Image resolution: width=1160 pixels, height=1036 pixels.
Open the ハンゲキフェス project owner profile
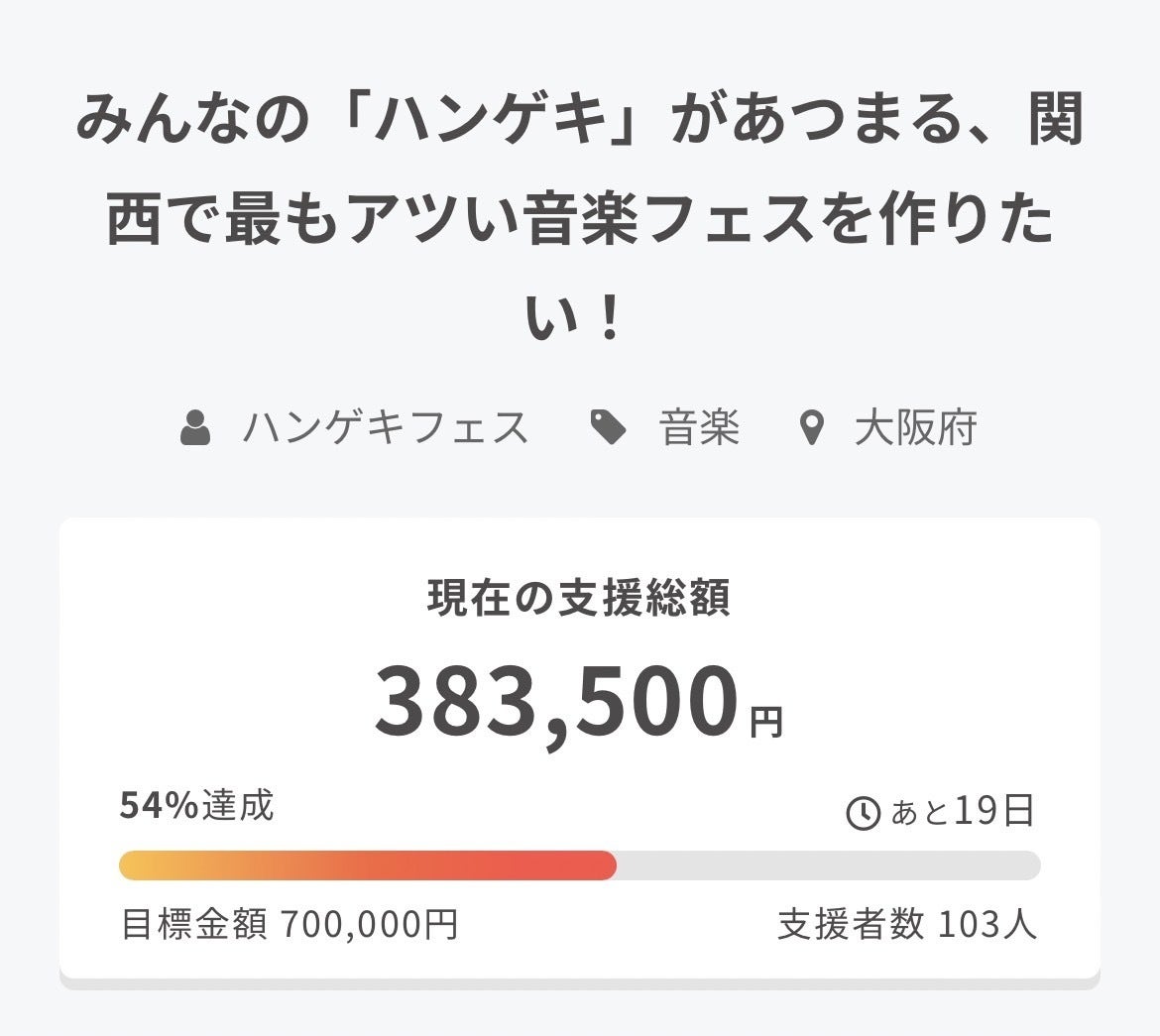click(x=384, y=429)
